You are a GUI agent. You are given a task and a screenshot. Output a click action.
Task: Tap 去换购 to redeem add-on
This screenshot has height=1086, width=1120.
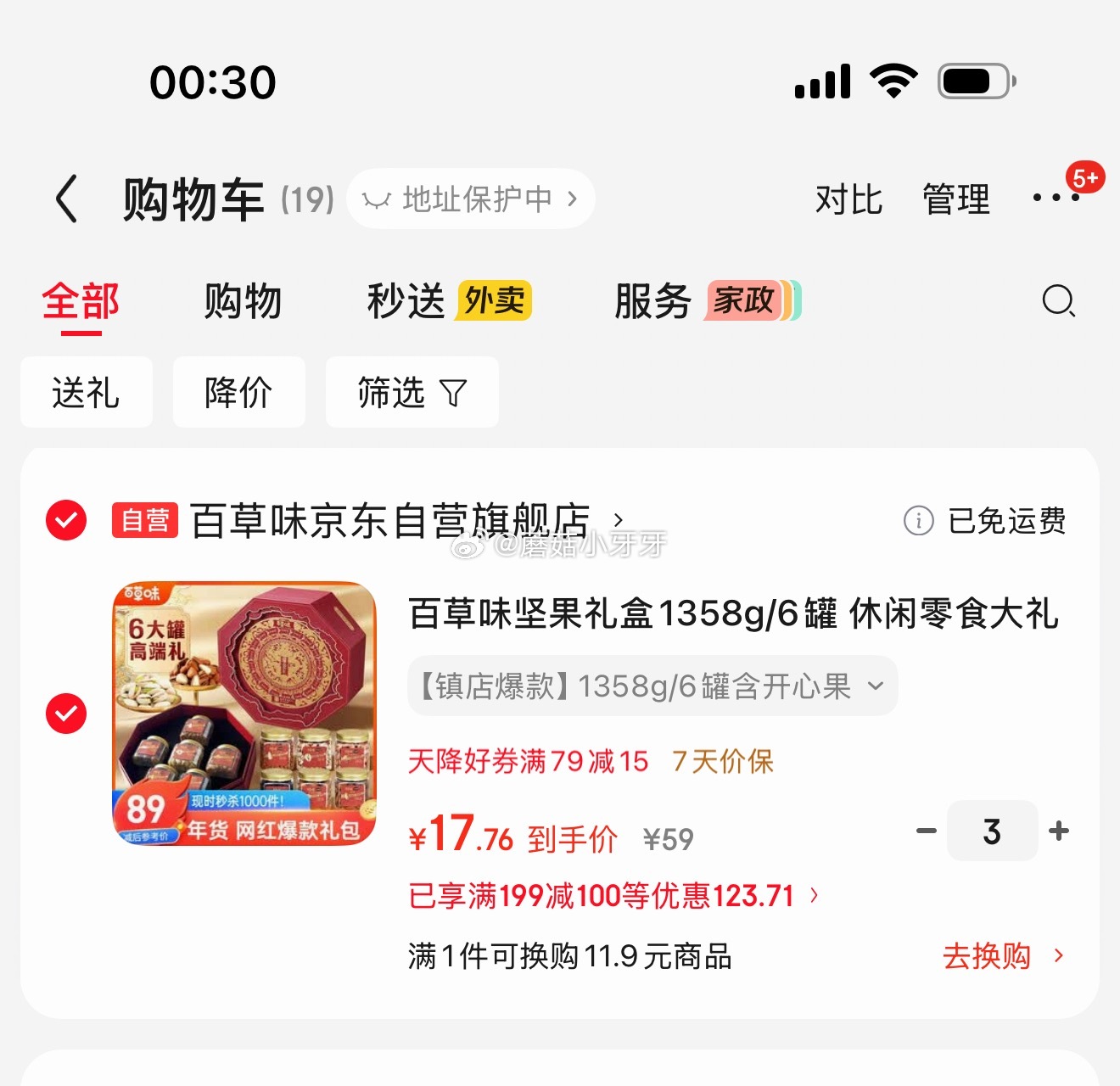coord(1001,956)
